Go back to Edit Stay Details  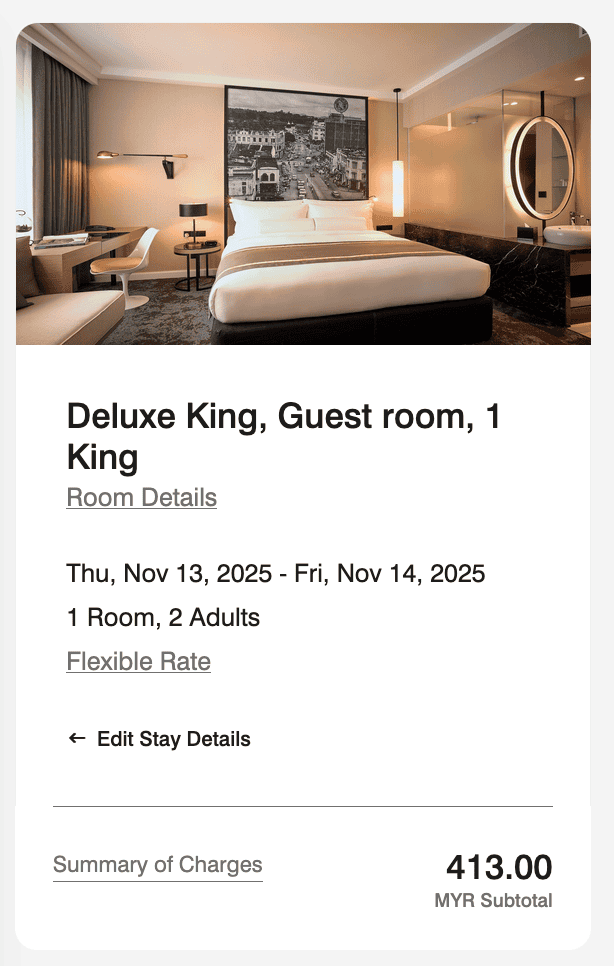[x=160, y=740]
